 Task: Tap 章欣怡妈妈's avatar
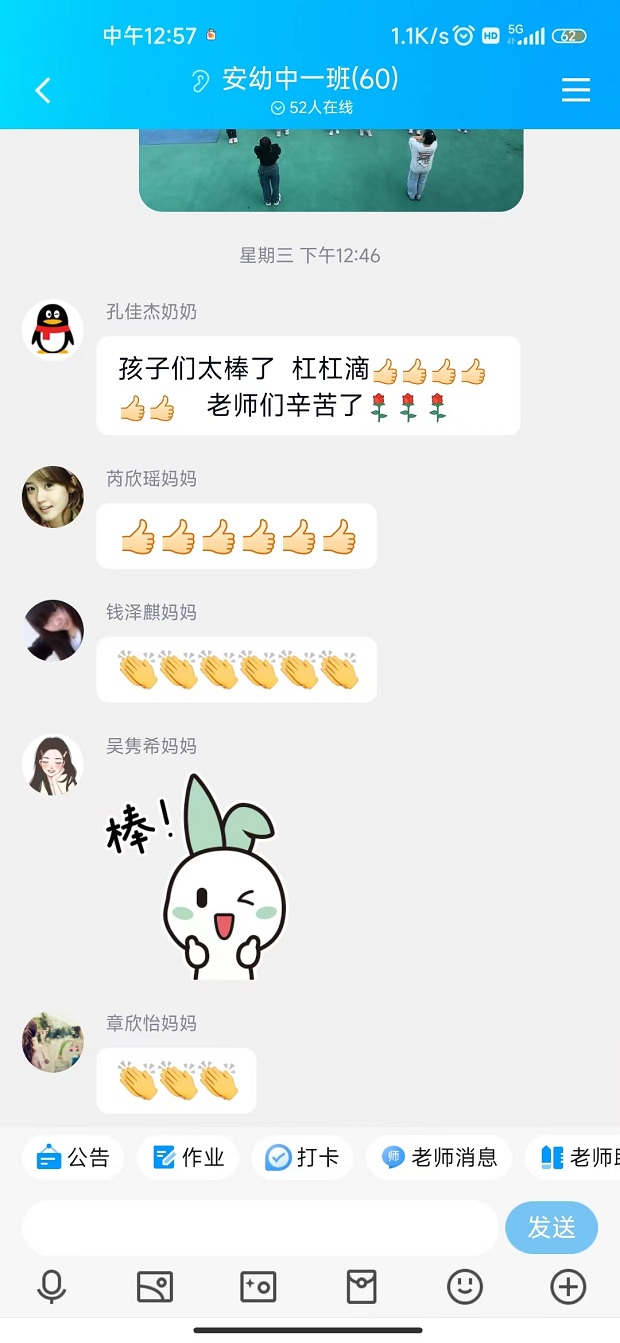[x=53, y=1042]
